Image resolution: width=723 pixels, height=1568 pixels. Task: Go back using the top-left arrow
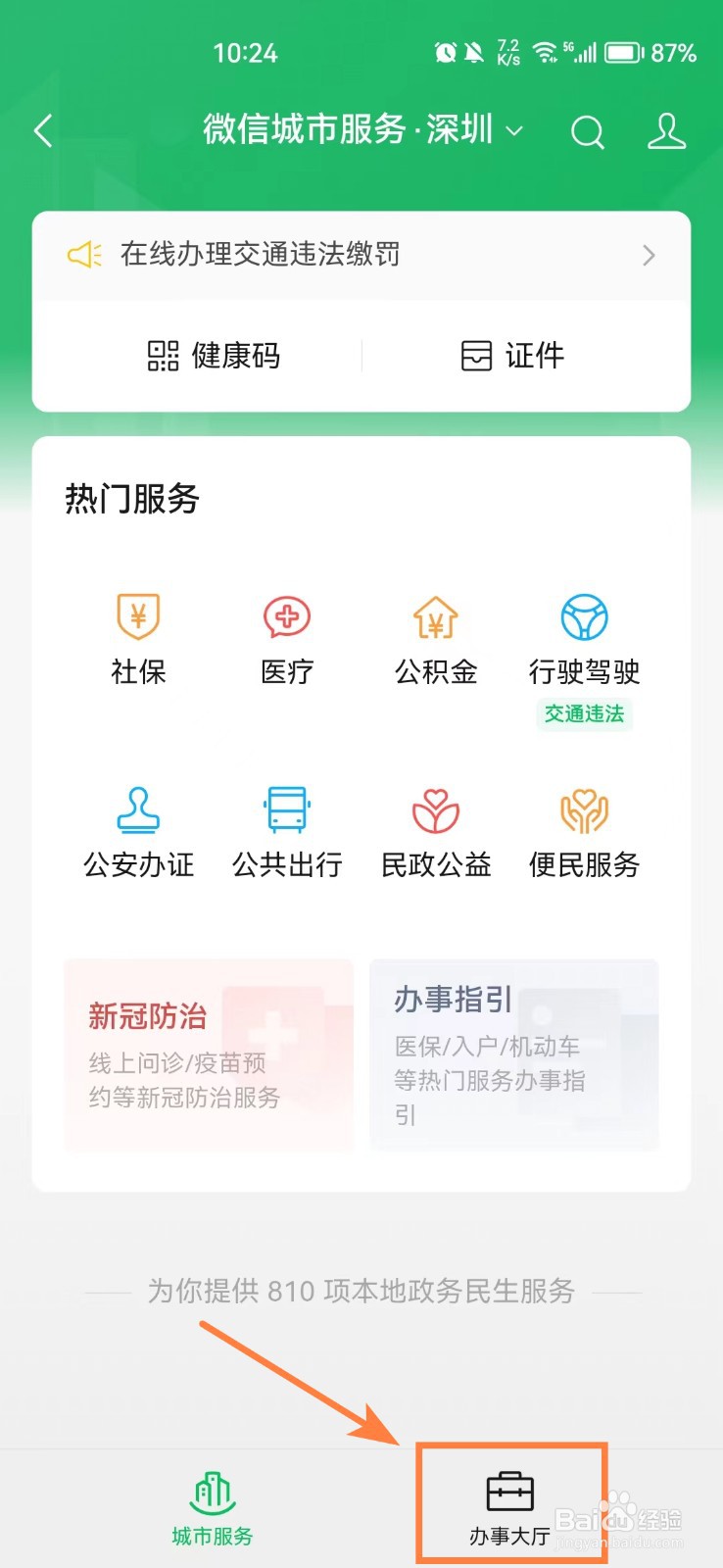43,129
